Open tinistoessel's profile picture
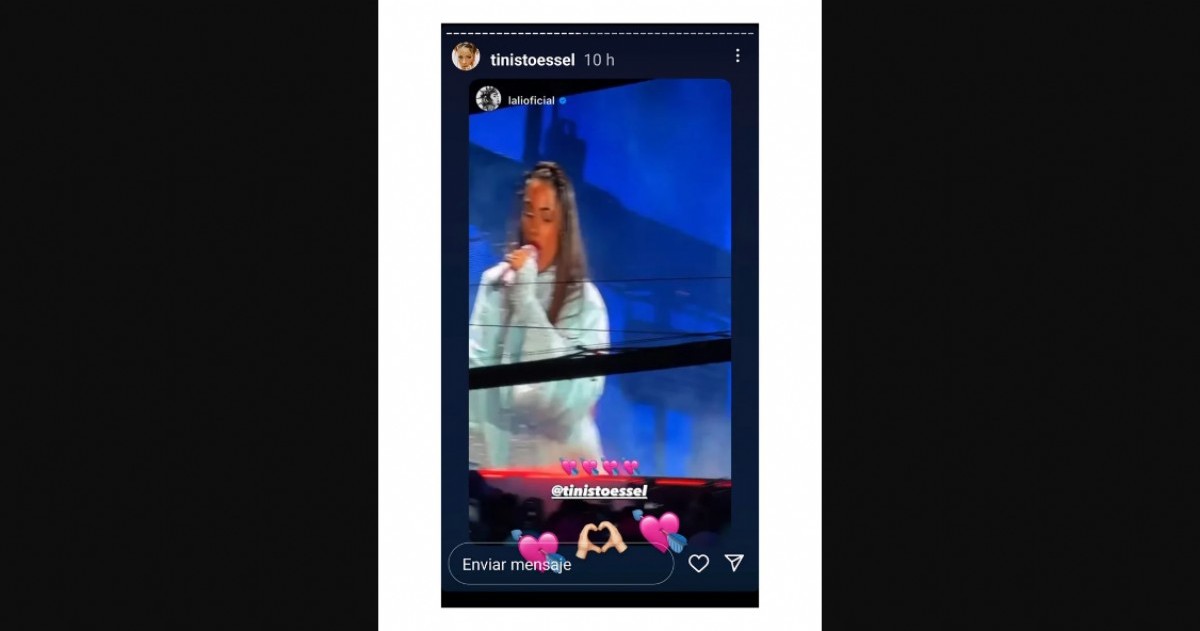This screenshot has height=631, width=1200. [x=466, y=57]
